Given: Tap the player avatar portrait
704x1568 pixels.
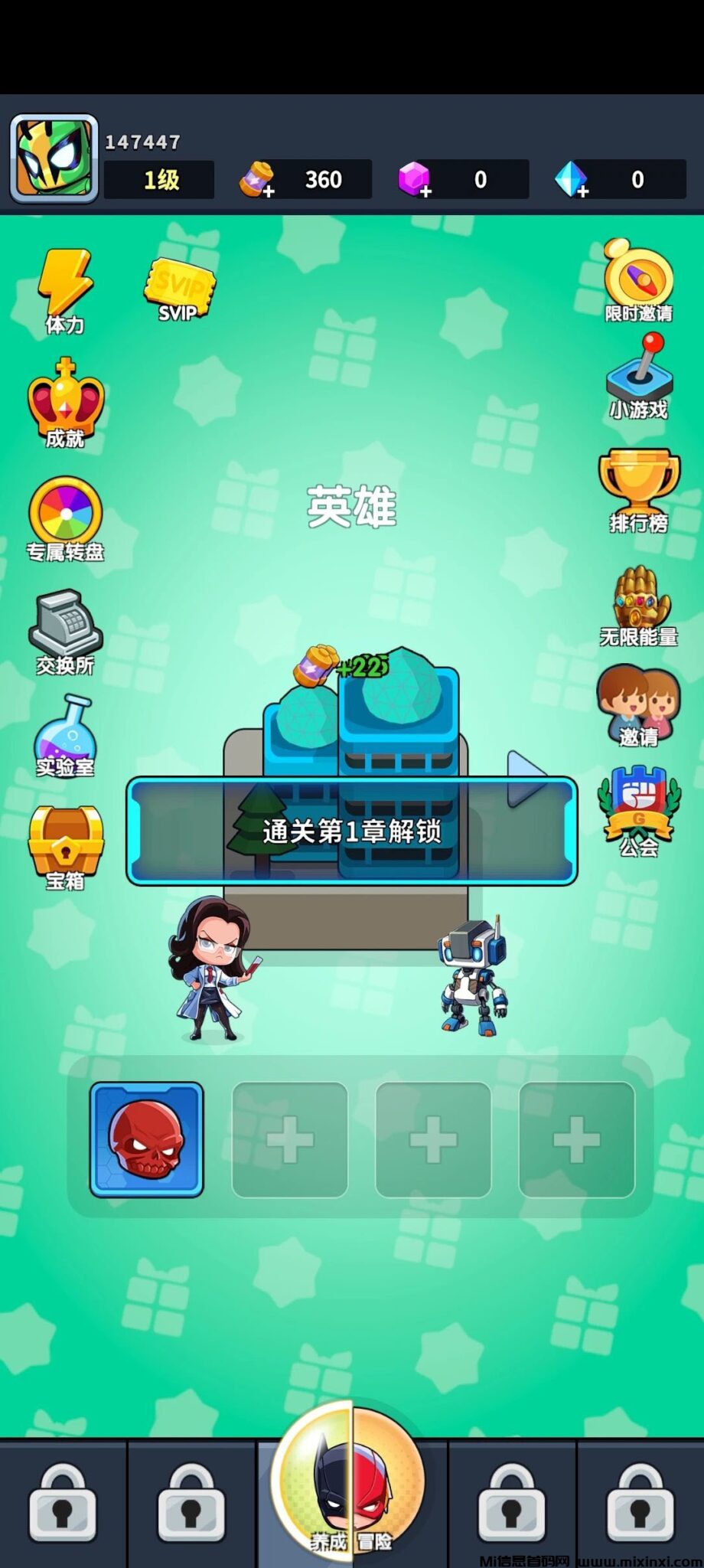Looking at the screenshot, I should coord(54,158).
